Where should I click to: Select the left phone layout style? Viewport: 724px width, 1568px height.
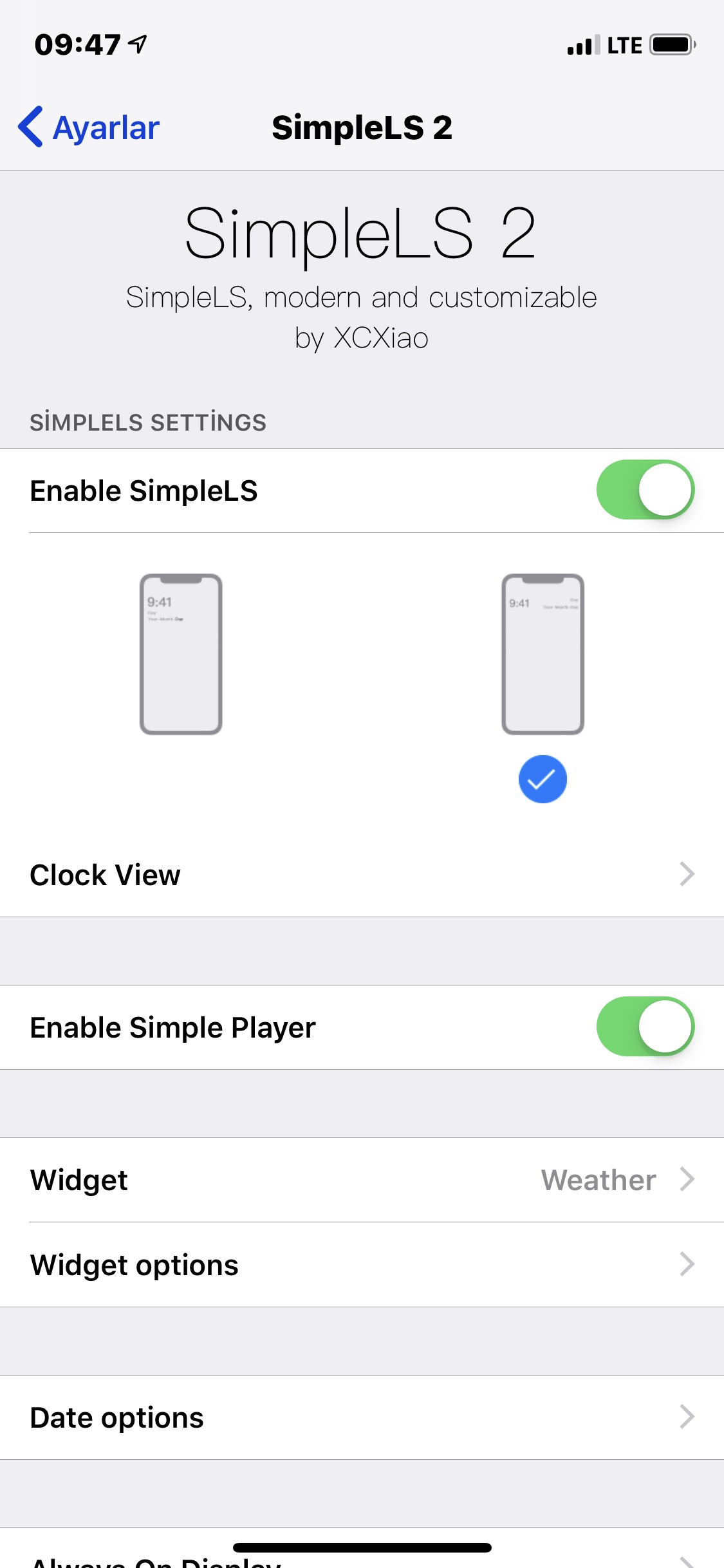(x=181, y=653)
